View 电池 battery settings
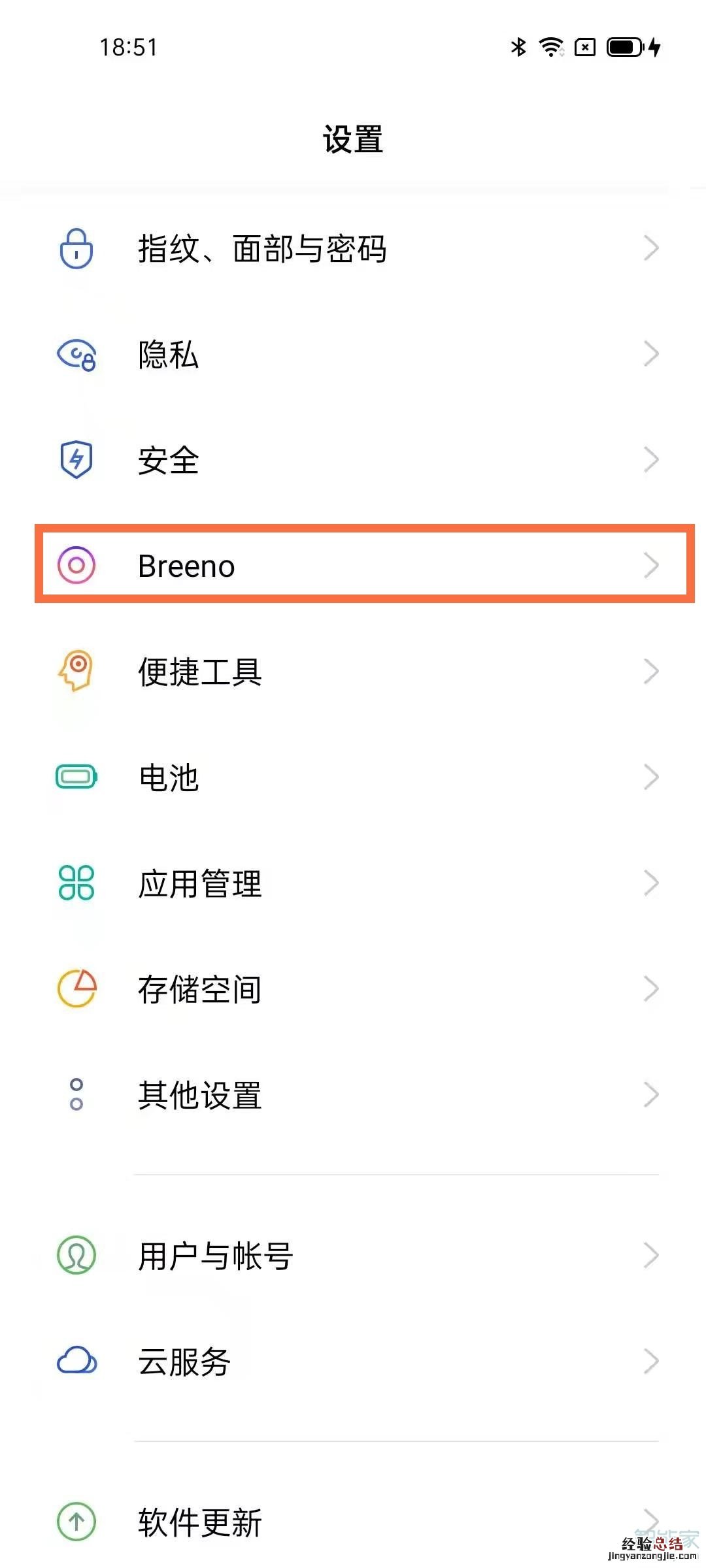Screen dimensions: 706x1568 coord(169,777)
